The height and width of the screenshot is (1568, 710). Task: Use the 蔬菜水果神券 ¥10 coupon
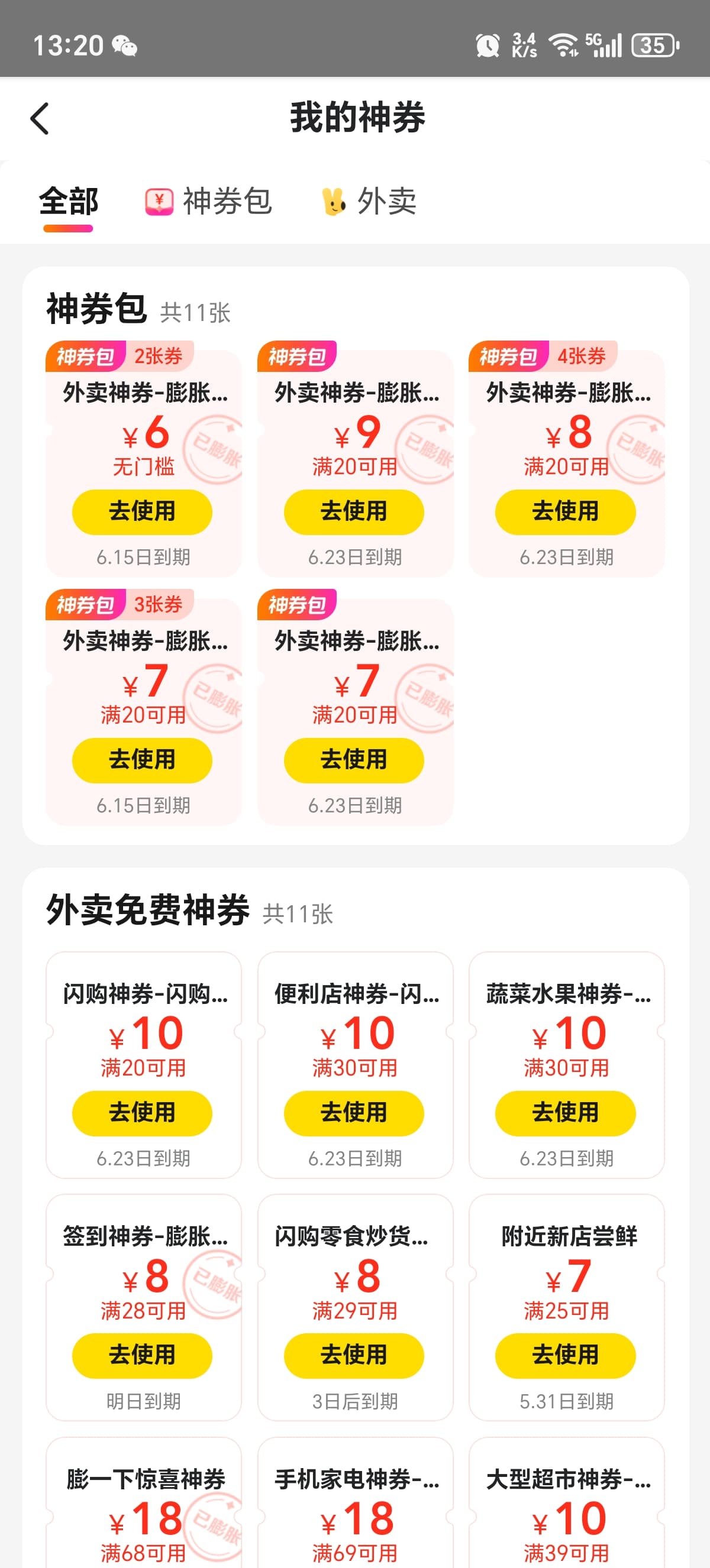coord(566,1113)
